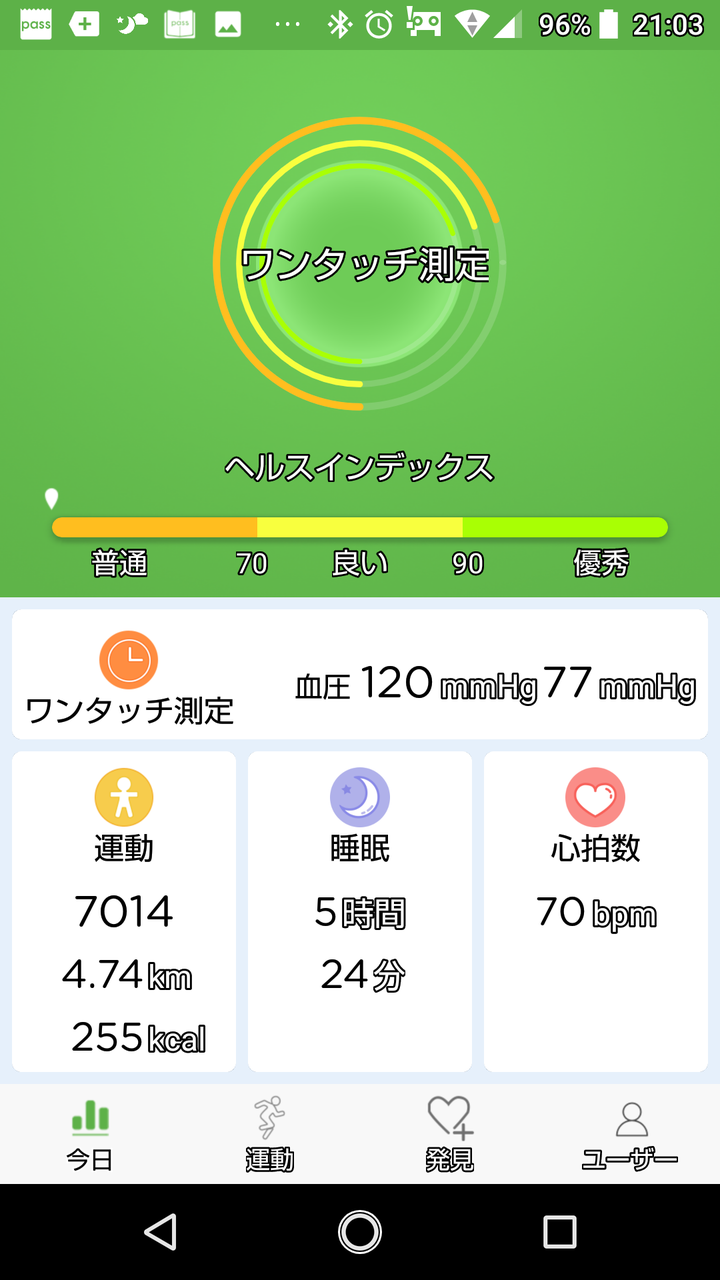
Task: Open the ワンタッチ測定 blood pressure card
Action: [360, 675]
